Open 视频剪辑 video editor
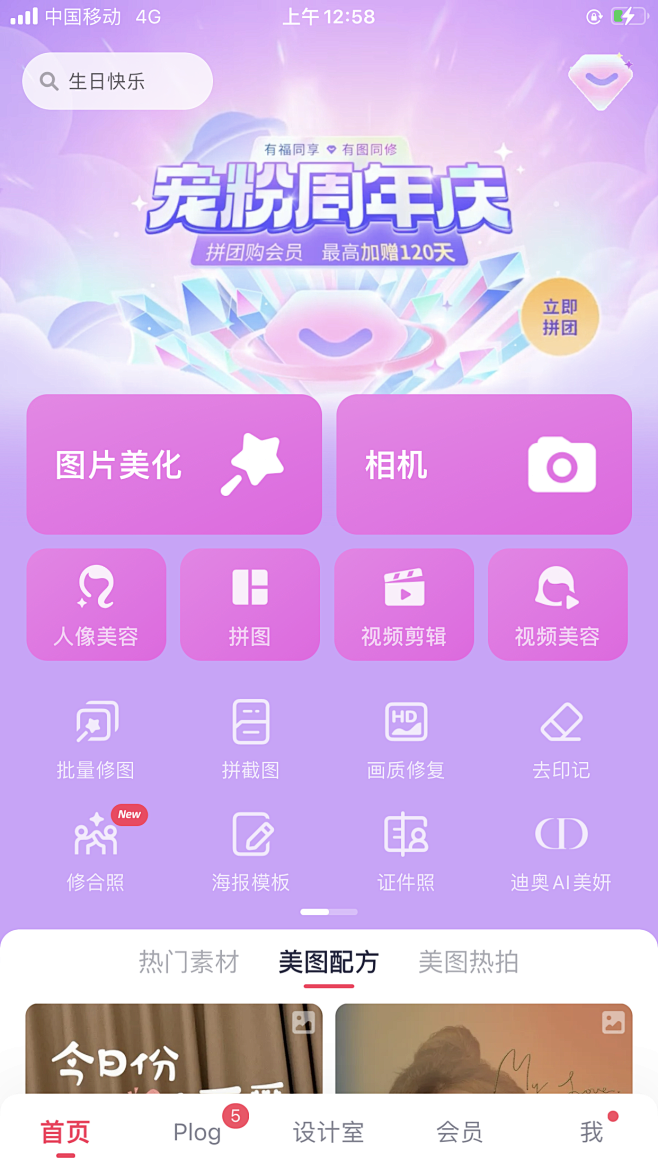 pos(404,604)
